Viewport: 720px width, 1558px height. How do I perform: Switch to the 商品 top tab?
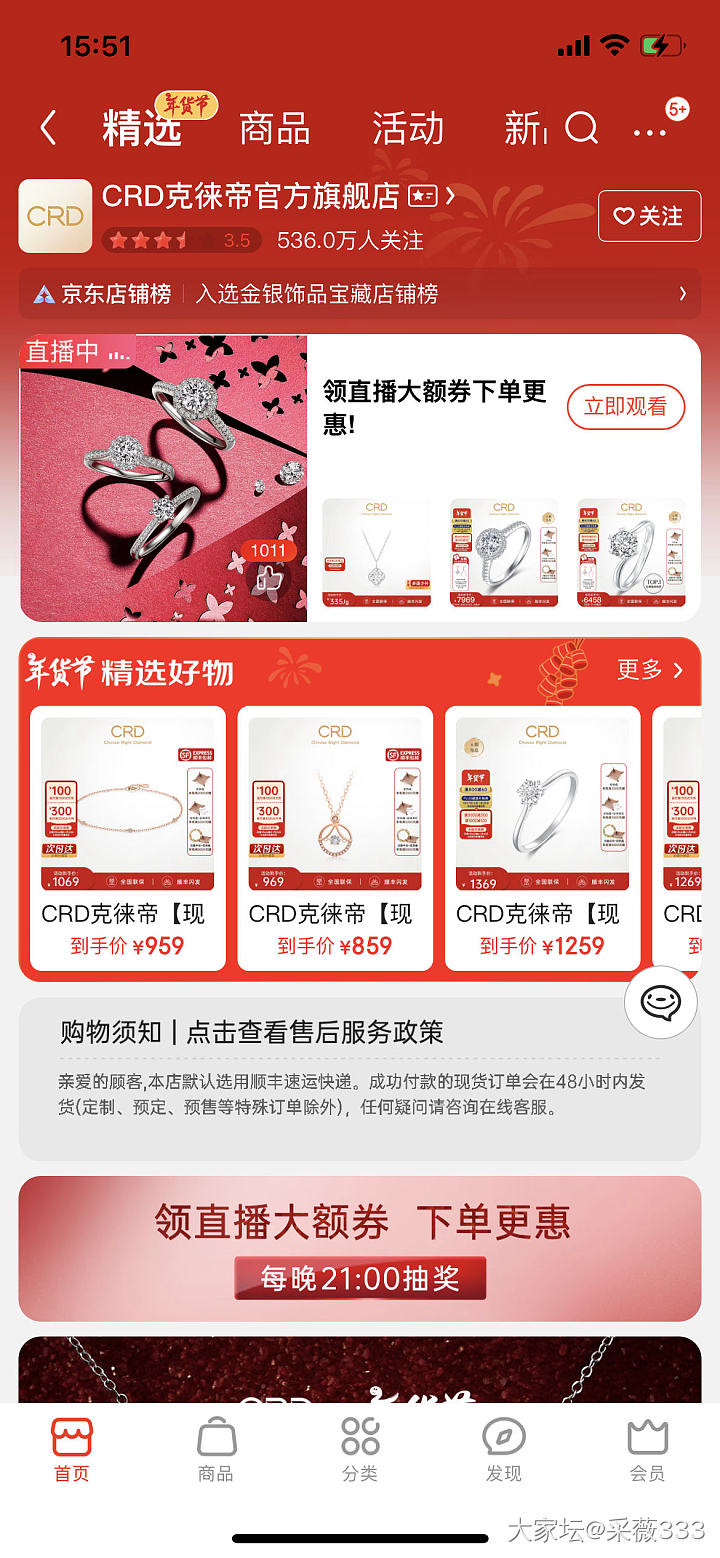point(274,129)
